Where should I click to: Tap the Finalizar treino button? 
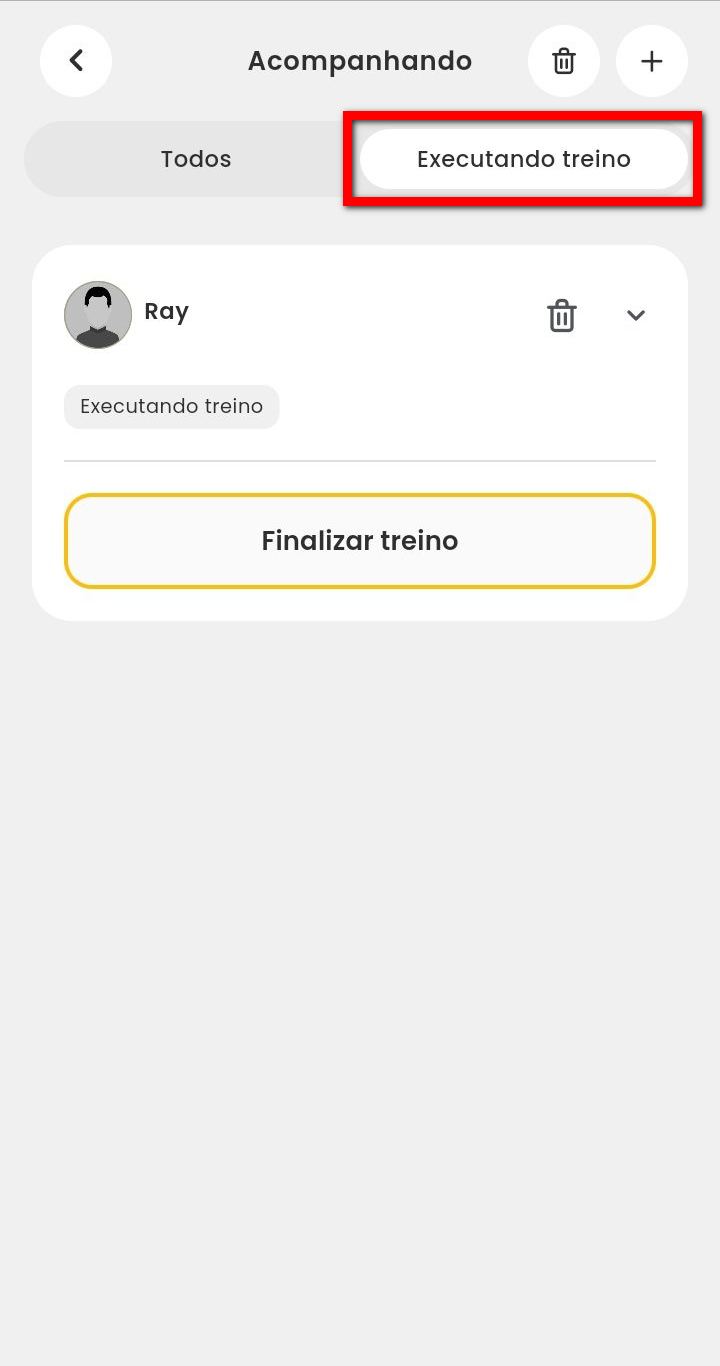[360, 541]
